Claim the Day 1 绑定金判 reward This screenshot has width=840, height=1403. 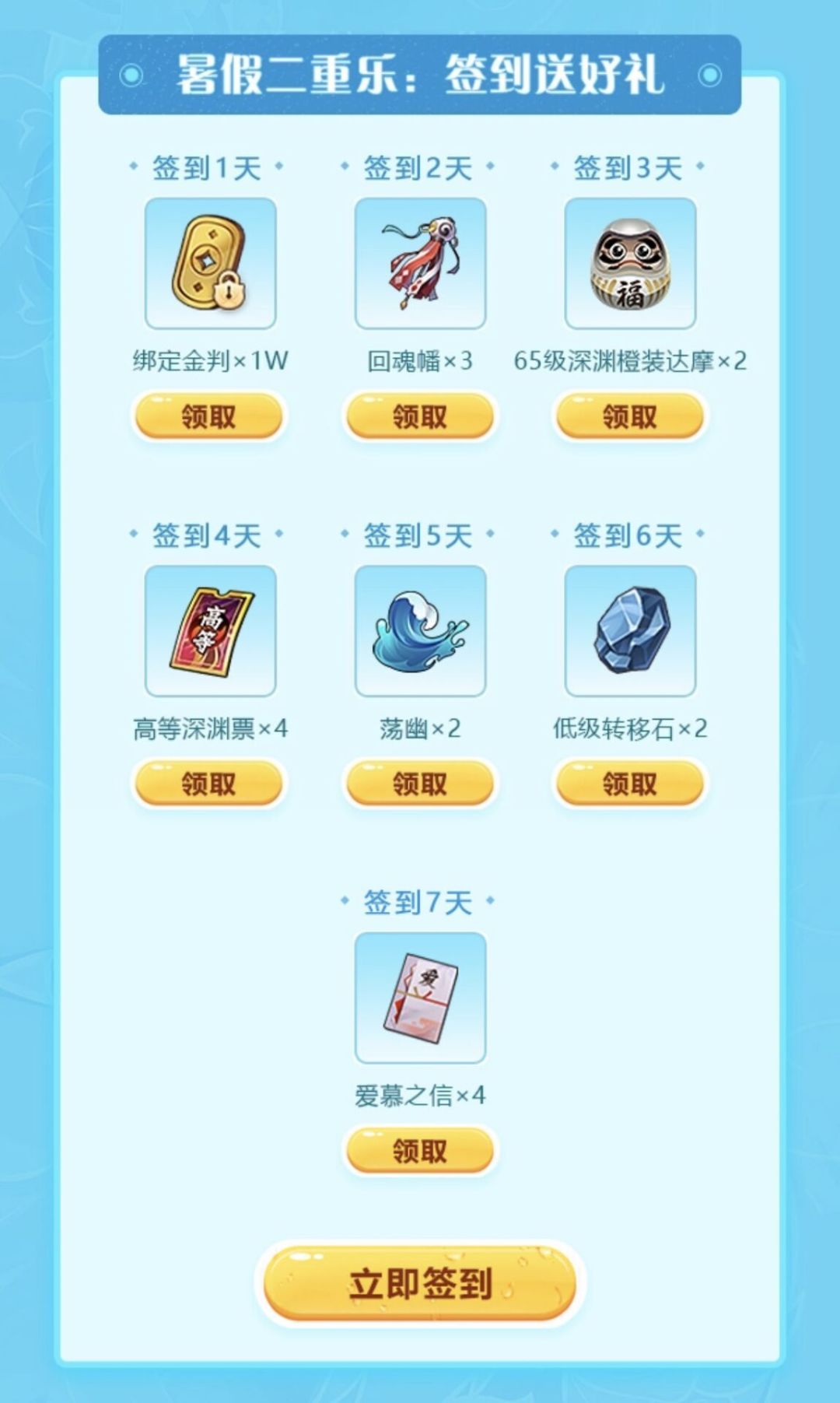pyautogui.click(x=208, y=418)
